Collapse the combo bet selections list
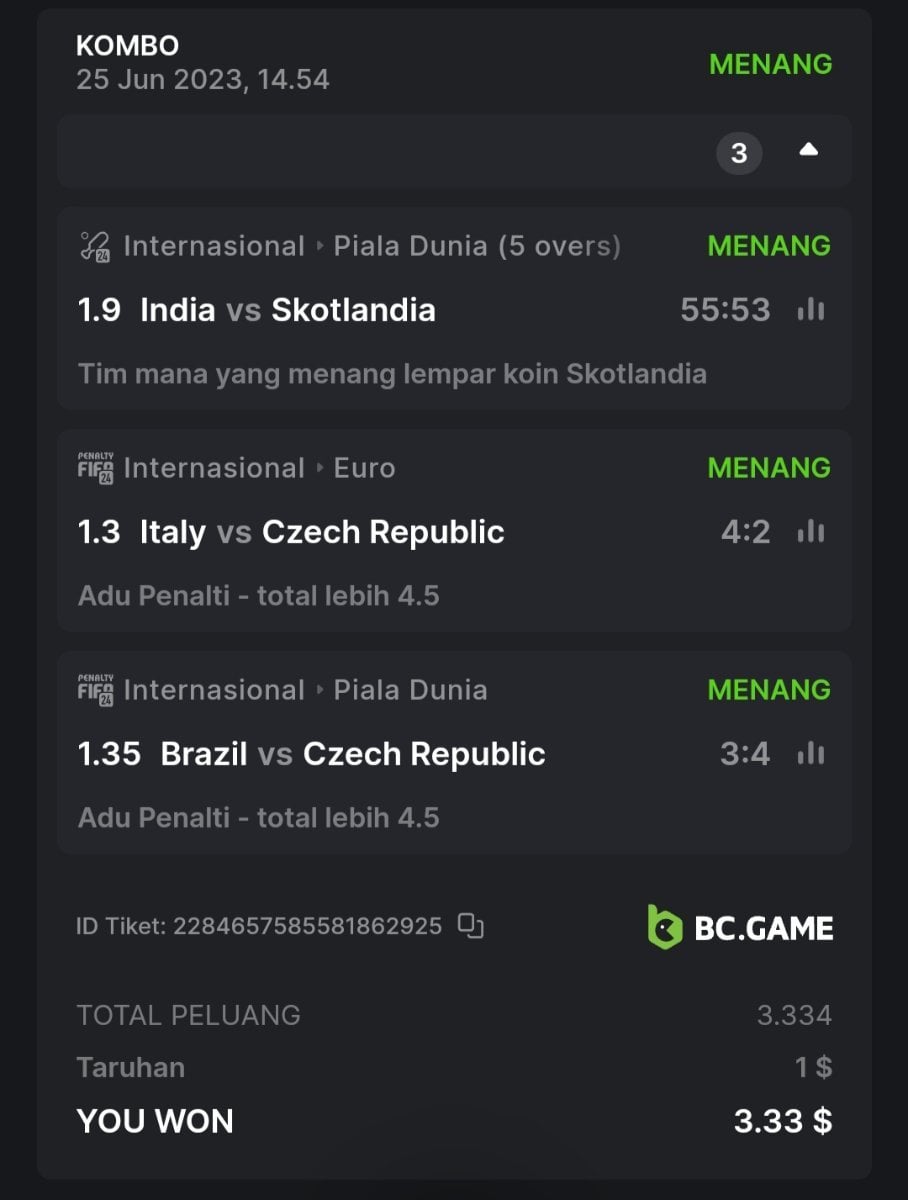Image resolution: width=908 pixels, height=1200 pixels. 808,151
